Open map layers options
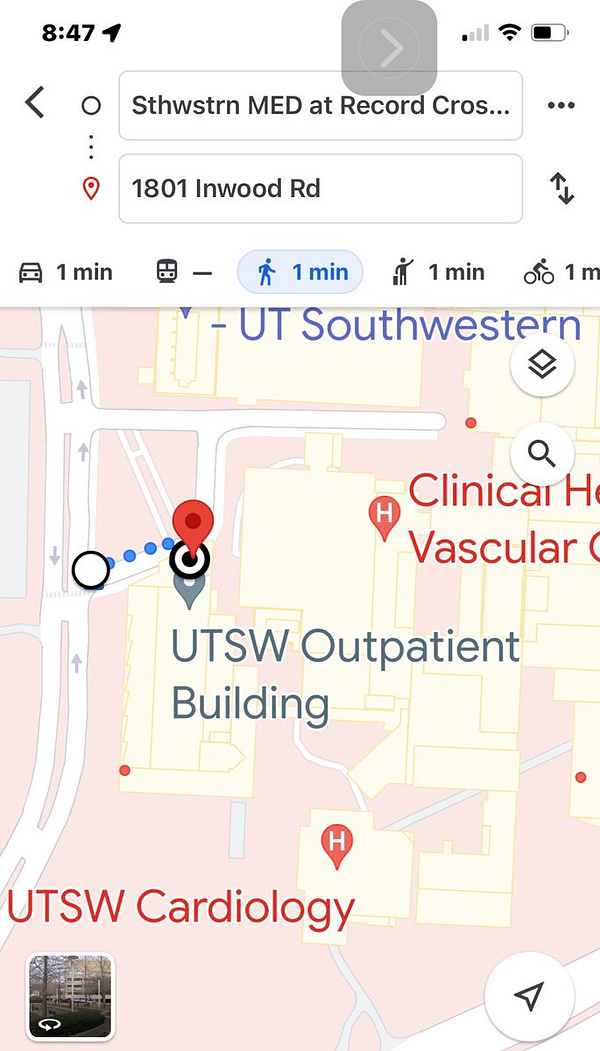 542,366
